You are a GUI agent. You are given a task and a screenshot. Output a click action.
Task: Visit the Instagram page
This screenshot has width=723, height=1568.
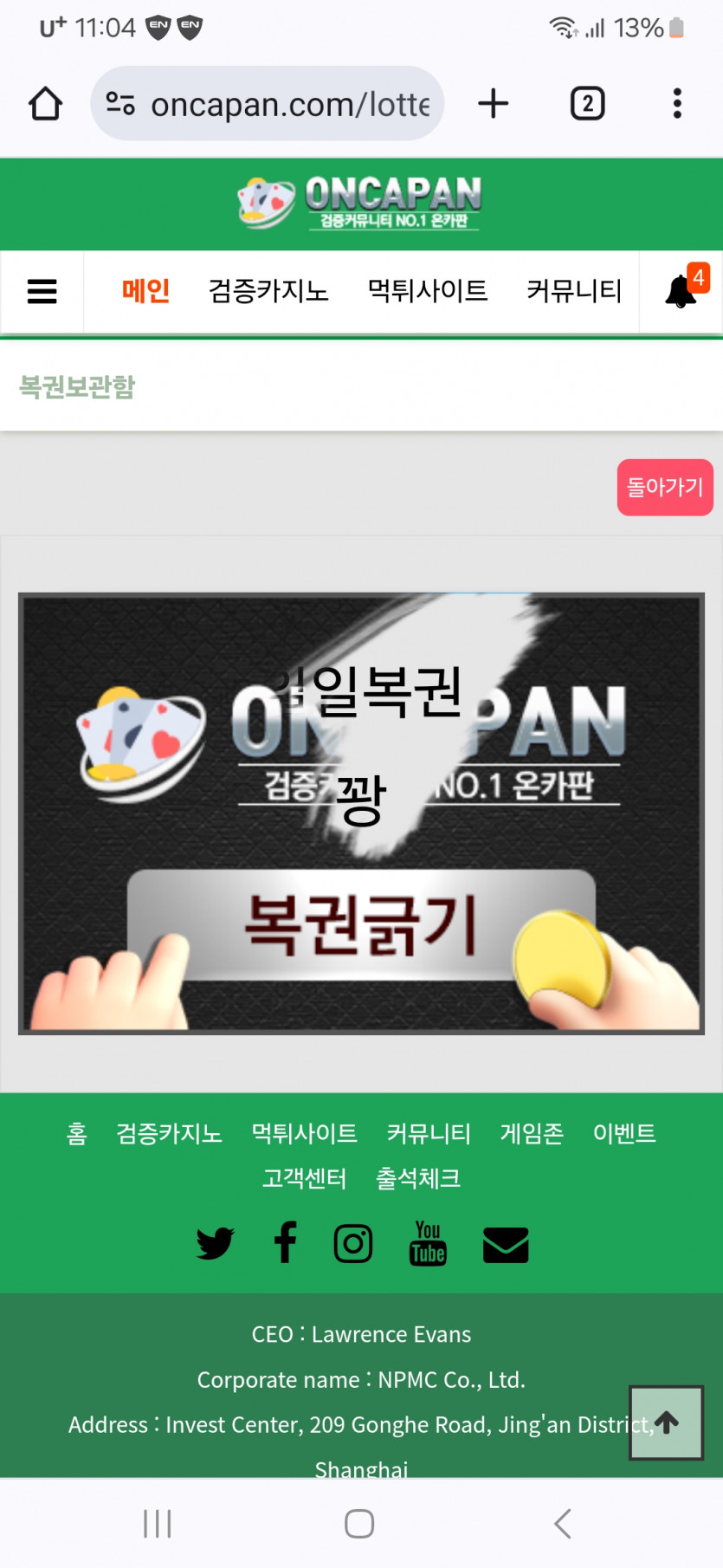(x=353, y=1243)
